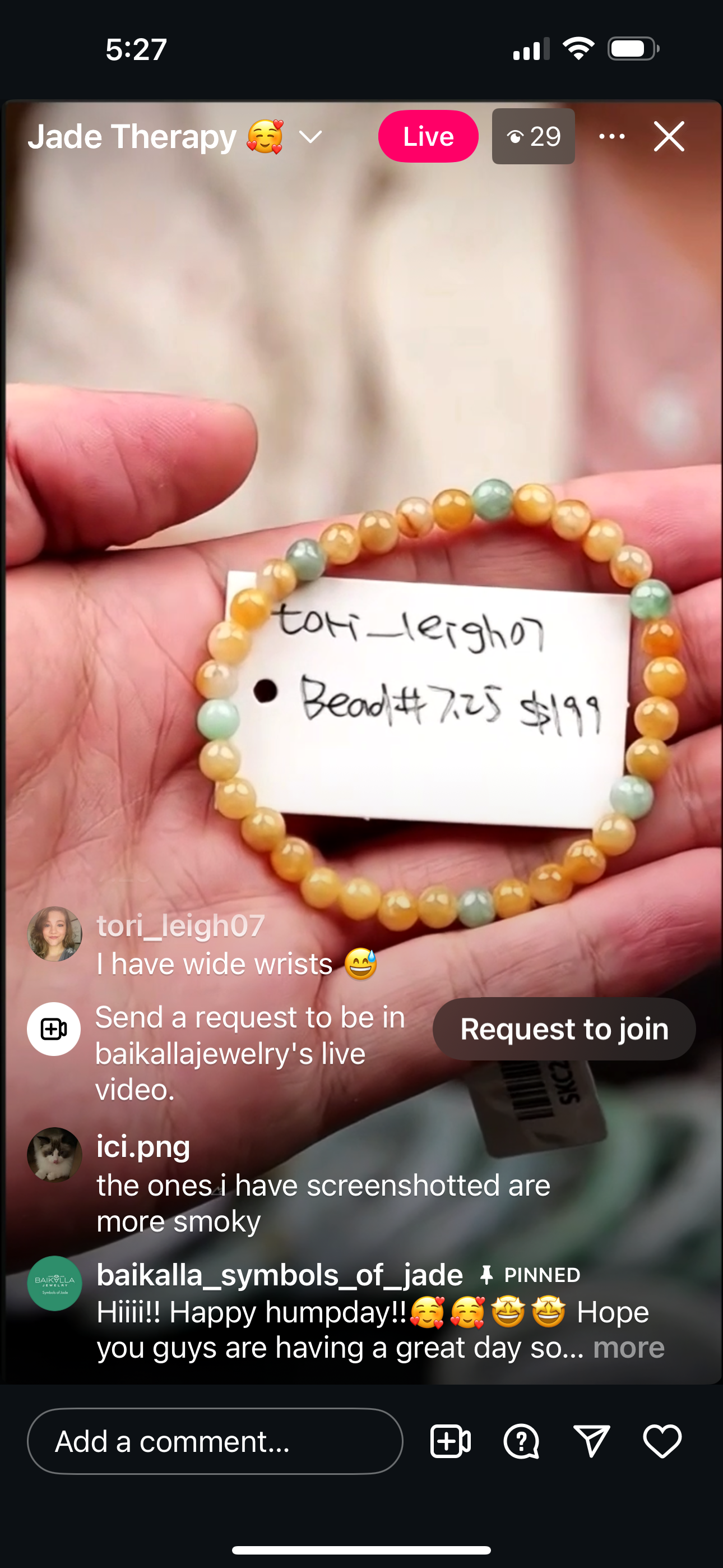Expand the Jade Therapy title dropdown
Screen dimensions: 723x1568
point(310,137)
